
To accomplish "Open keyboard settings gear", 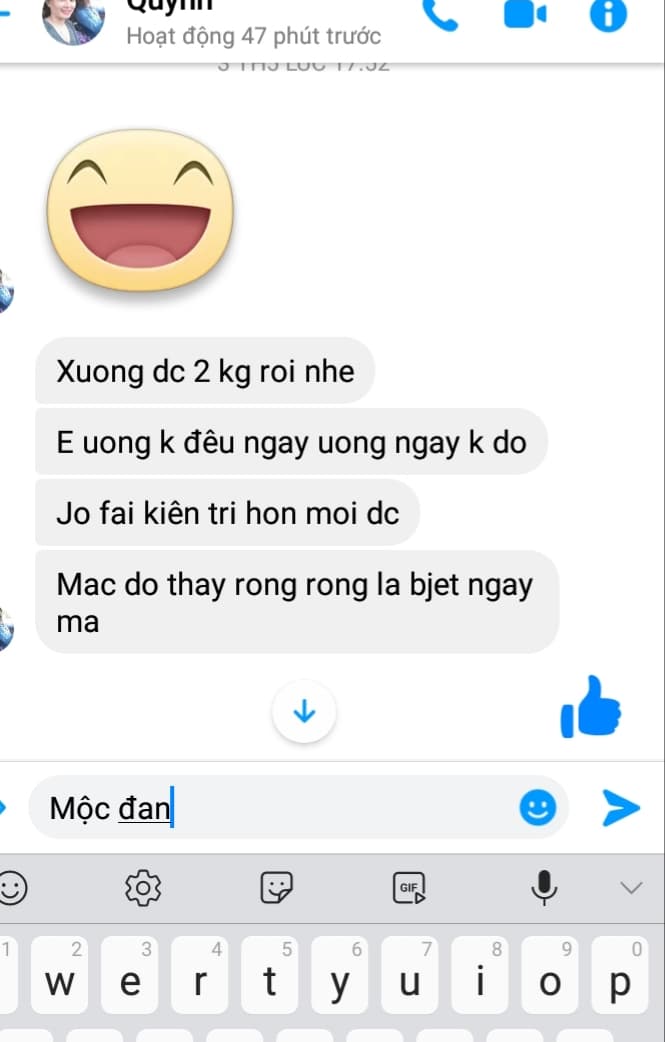I will (143, 886).
